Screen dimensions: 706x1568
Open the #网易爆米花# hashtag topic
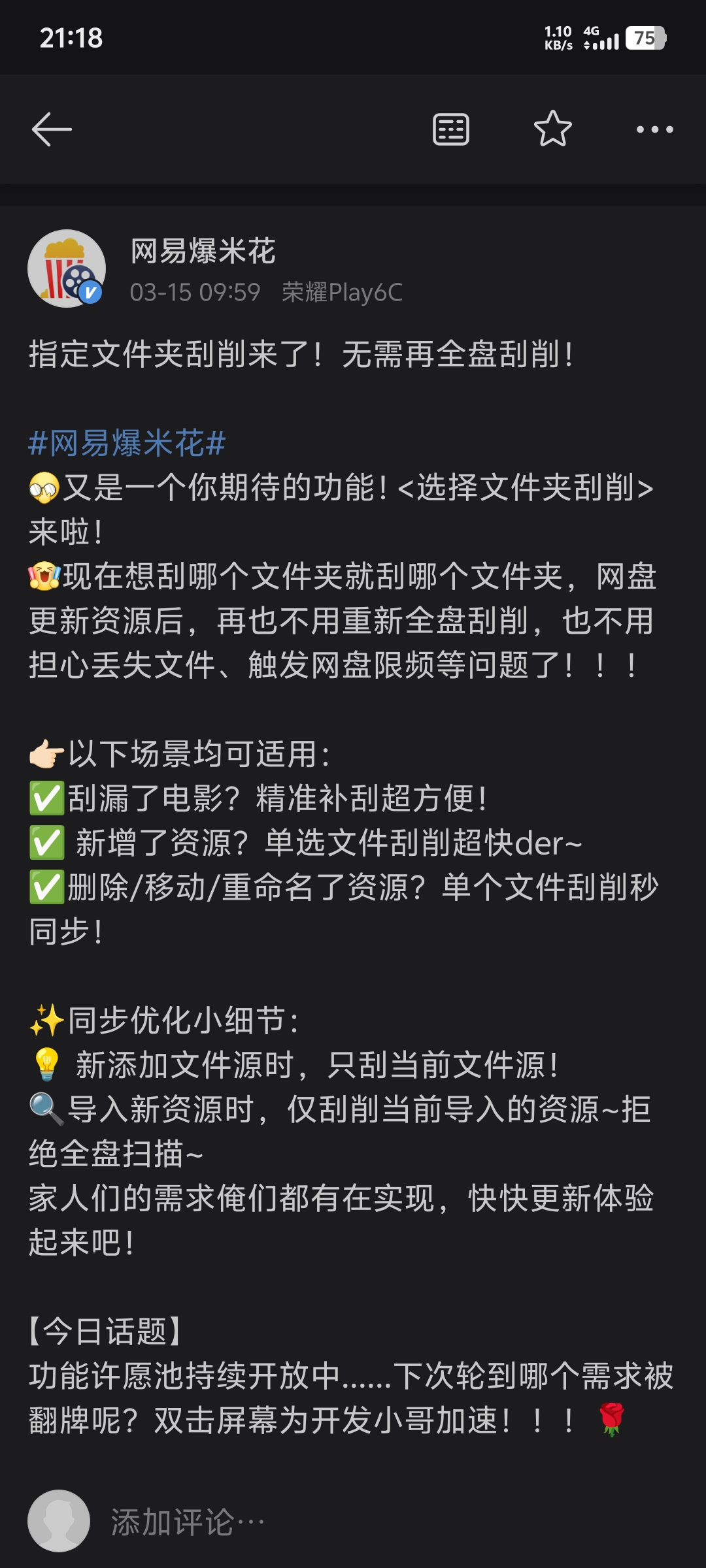[x=127, y=444]
